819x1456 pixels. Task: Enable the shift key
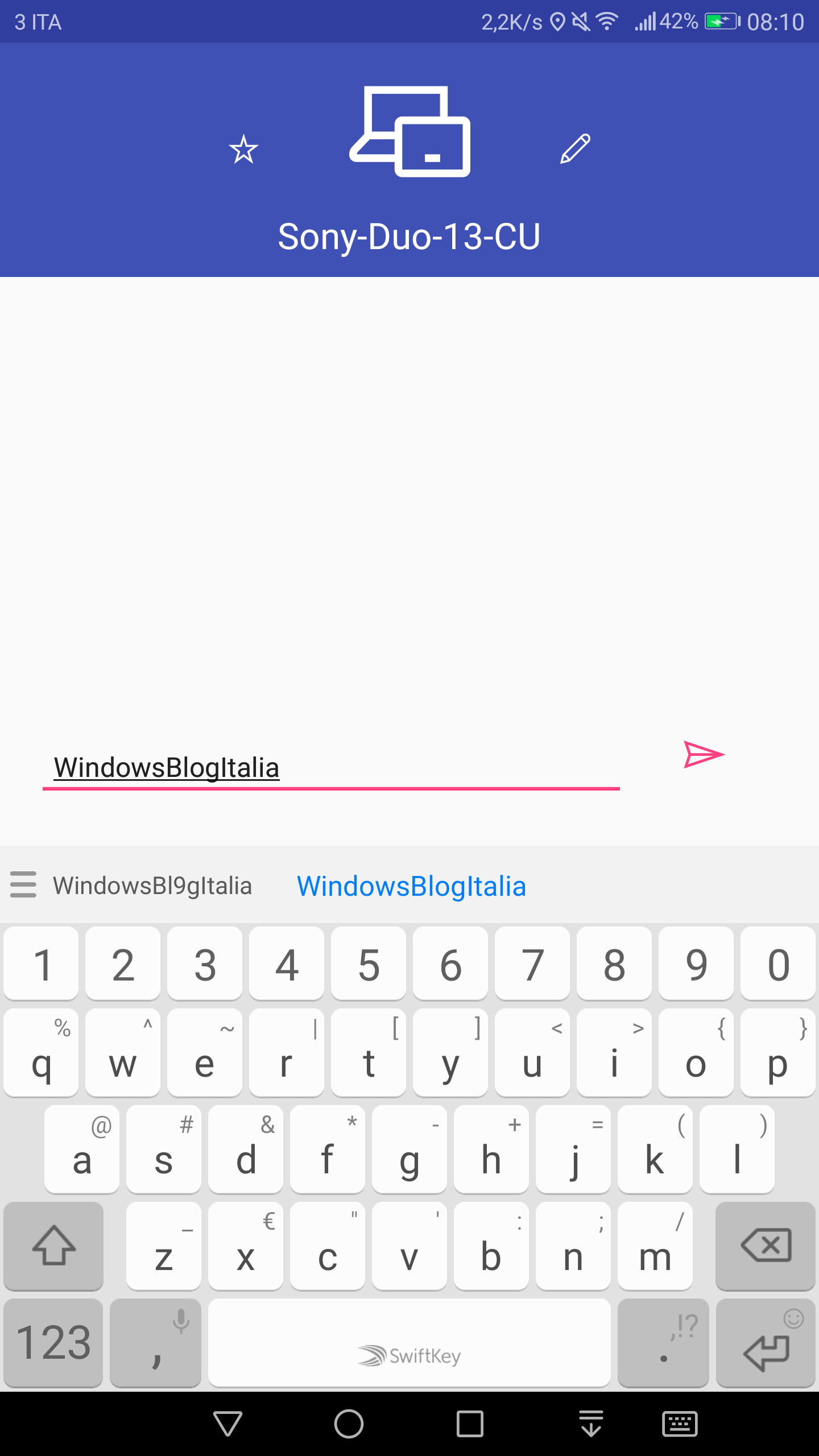click(53, 1246)
